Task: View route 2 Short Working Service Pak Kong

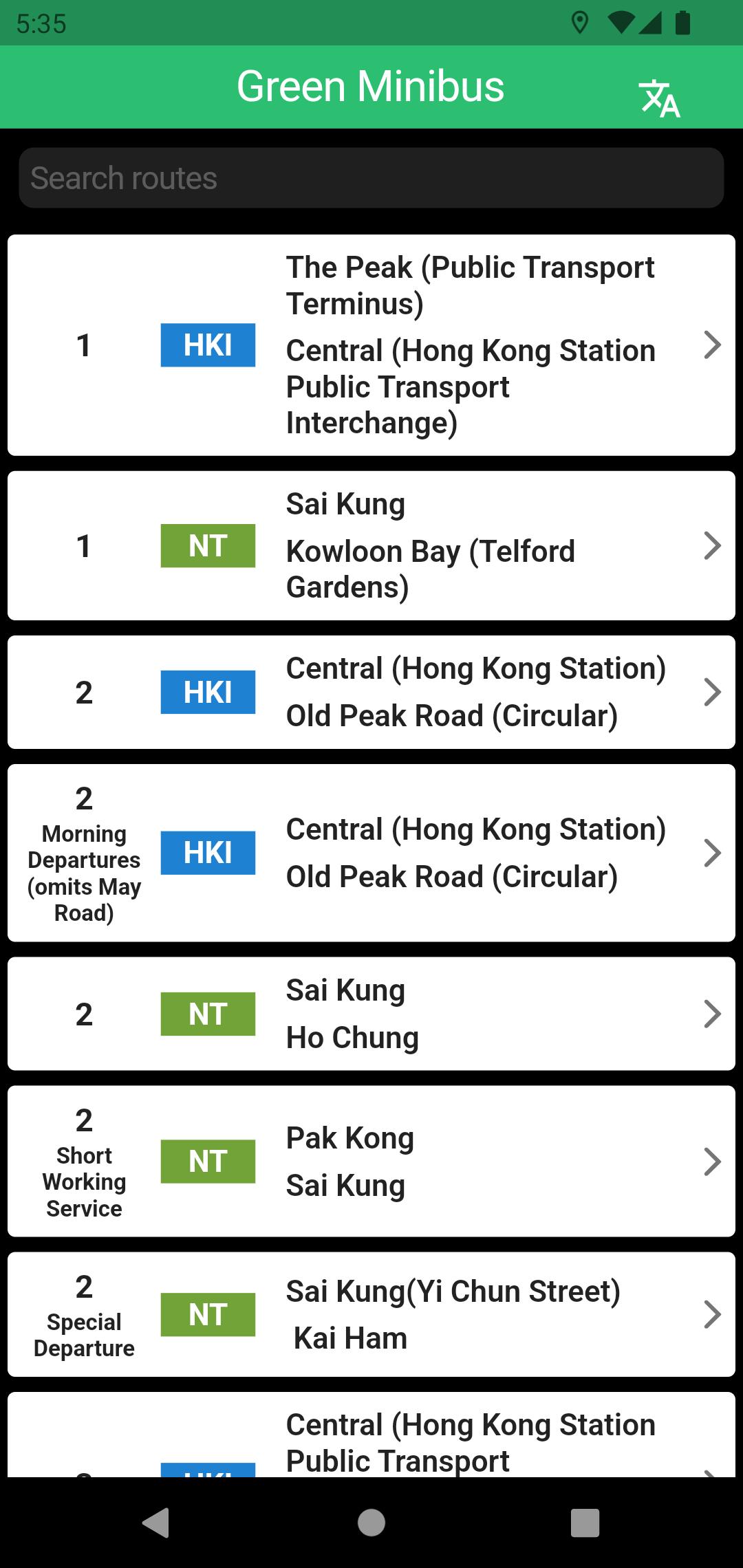Action: [x=371, y=1162]
